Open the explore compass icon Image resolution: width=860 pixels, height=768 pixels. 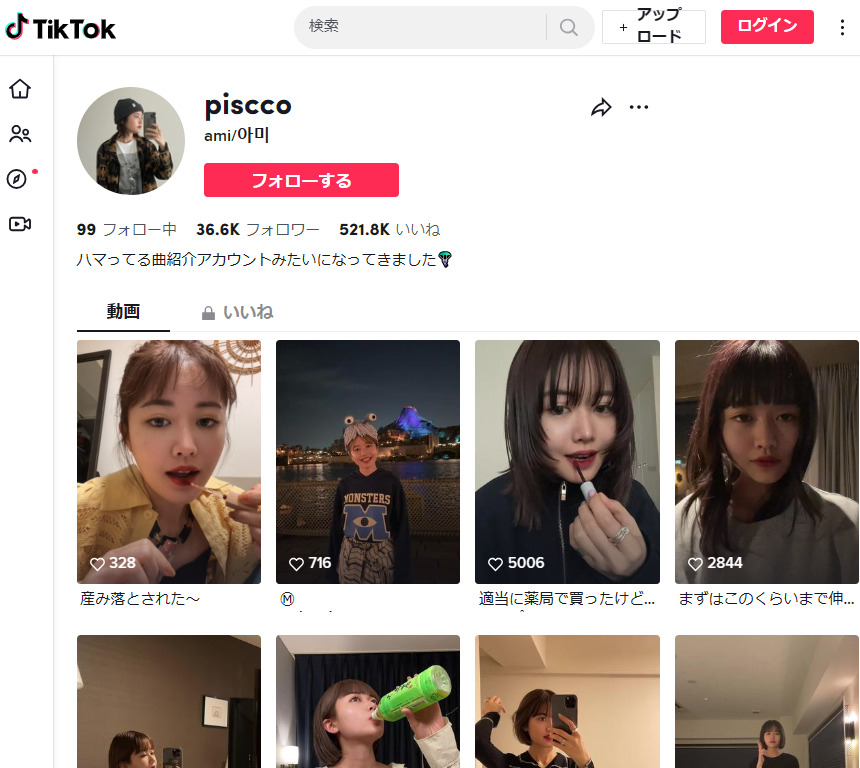(x=17, y=179)
